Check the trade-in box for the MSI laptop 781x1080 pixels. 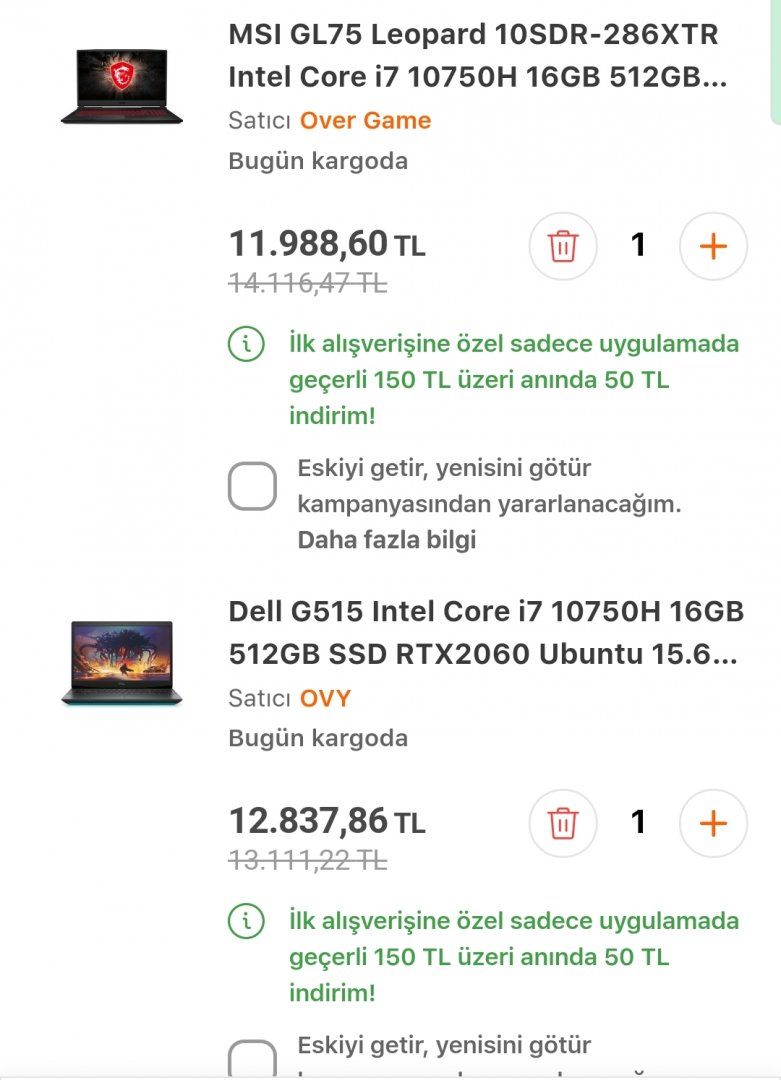click(x=252, y=487)
